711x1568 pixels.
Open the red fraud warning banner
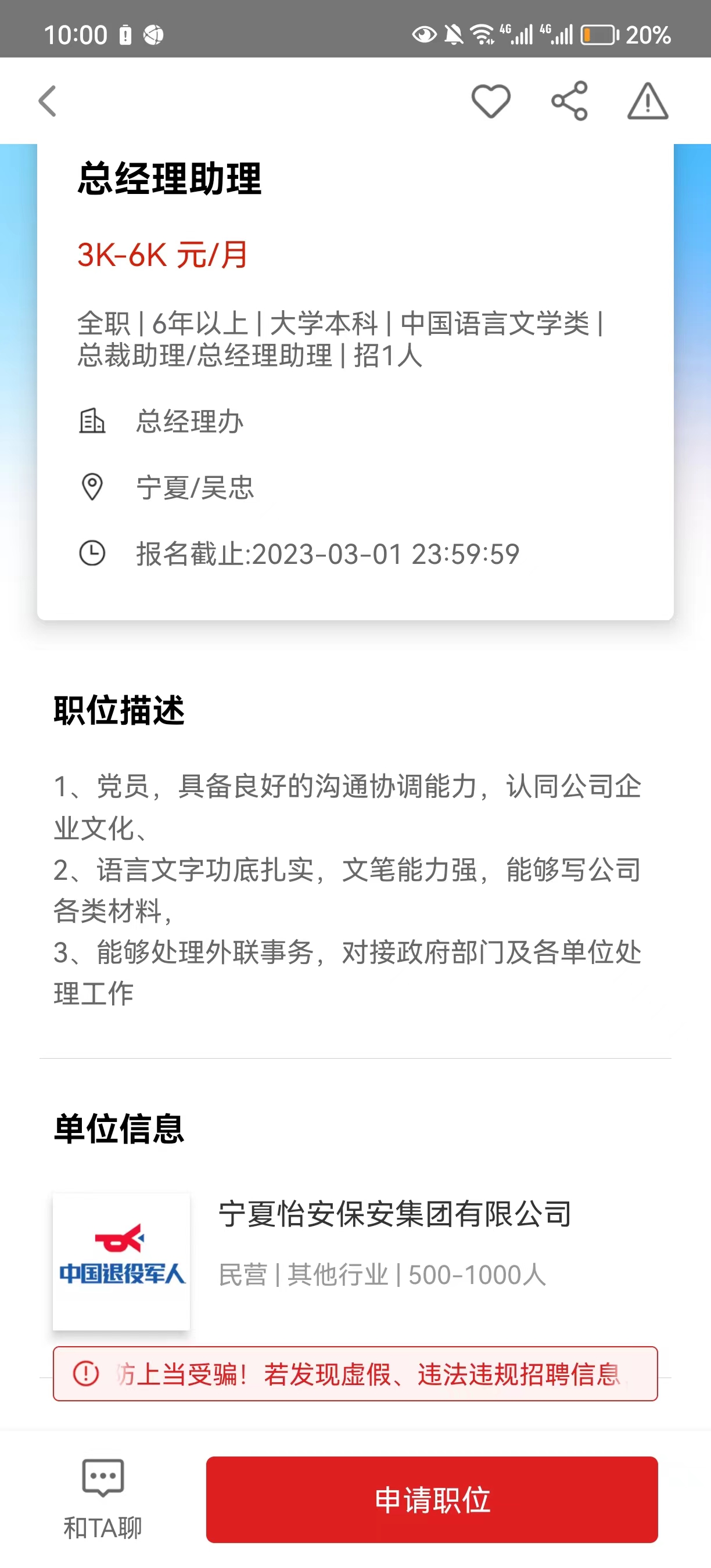point(355,1374)
